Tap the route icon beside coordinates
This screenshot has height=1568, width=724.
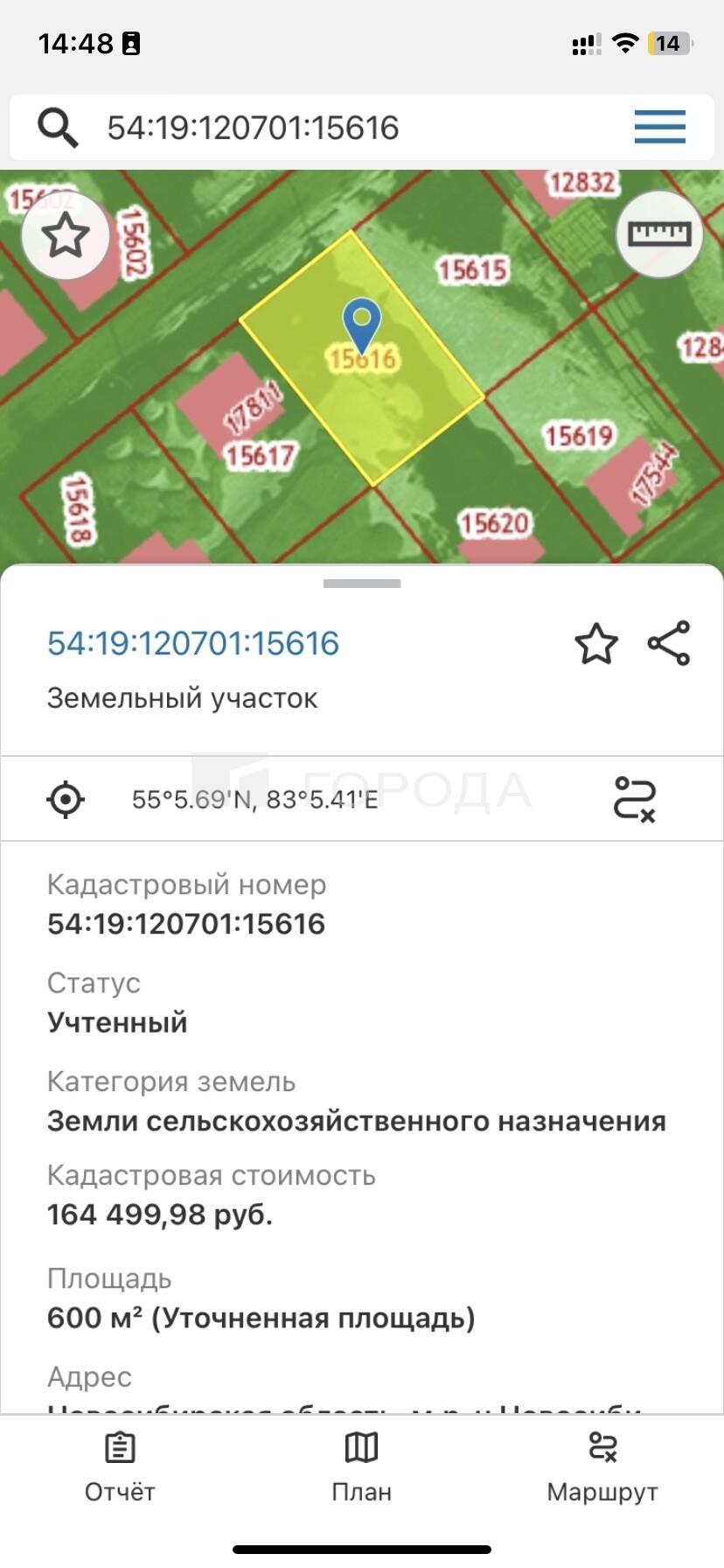click(635, 800)
